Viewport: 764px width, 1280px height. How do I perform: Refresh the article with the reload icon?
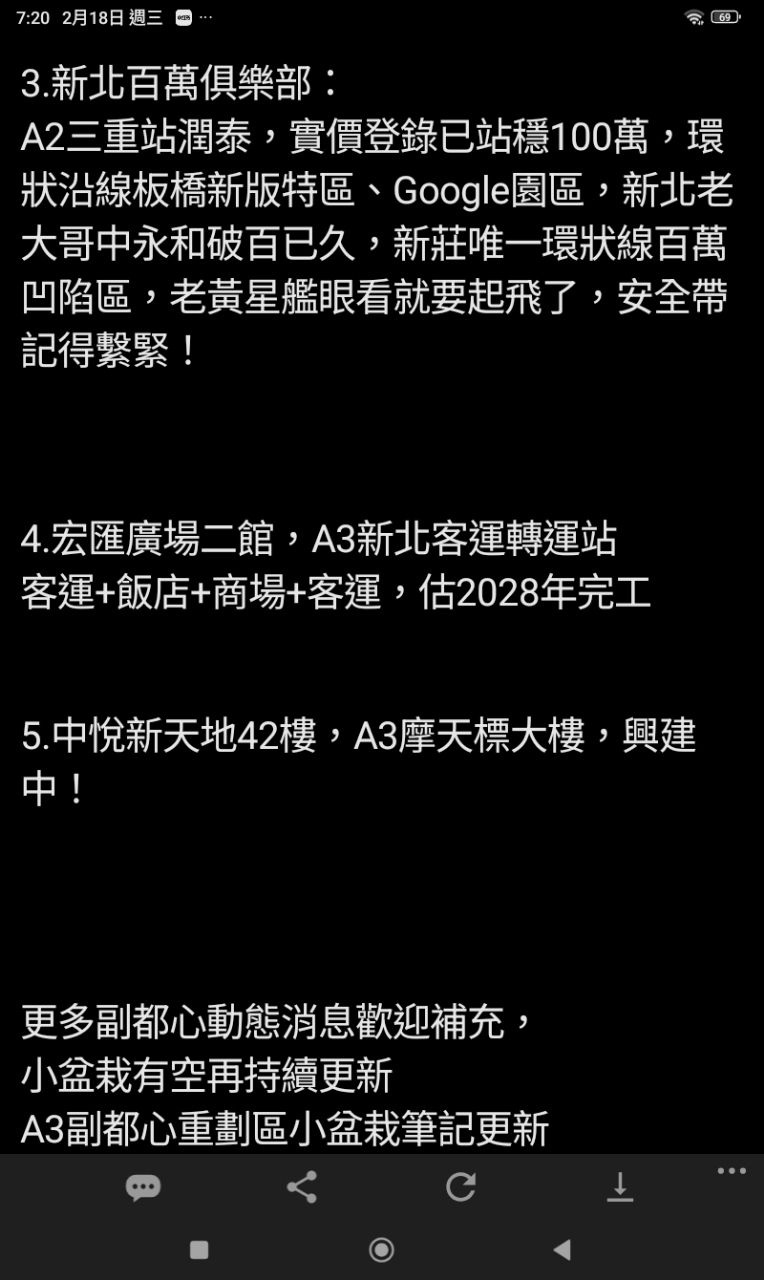pyautogui.click(x=461, y=1188)
